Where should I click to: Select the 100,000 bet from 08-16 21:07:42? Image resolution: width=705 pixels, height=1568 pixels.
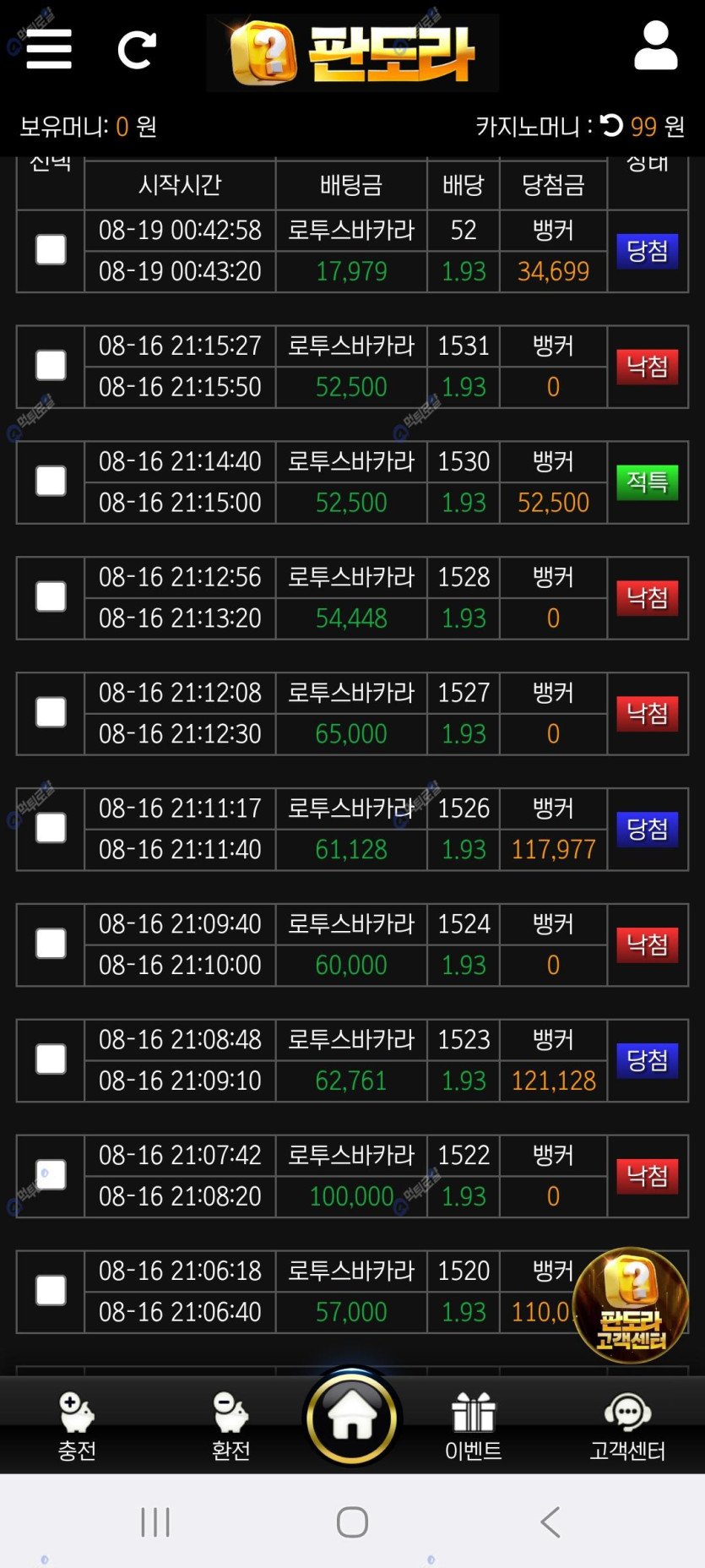pos(51,1175)
